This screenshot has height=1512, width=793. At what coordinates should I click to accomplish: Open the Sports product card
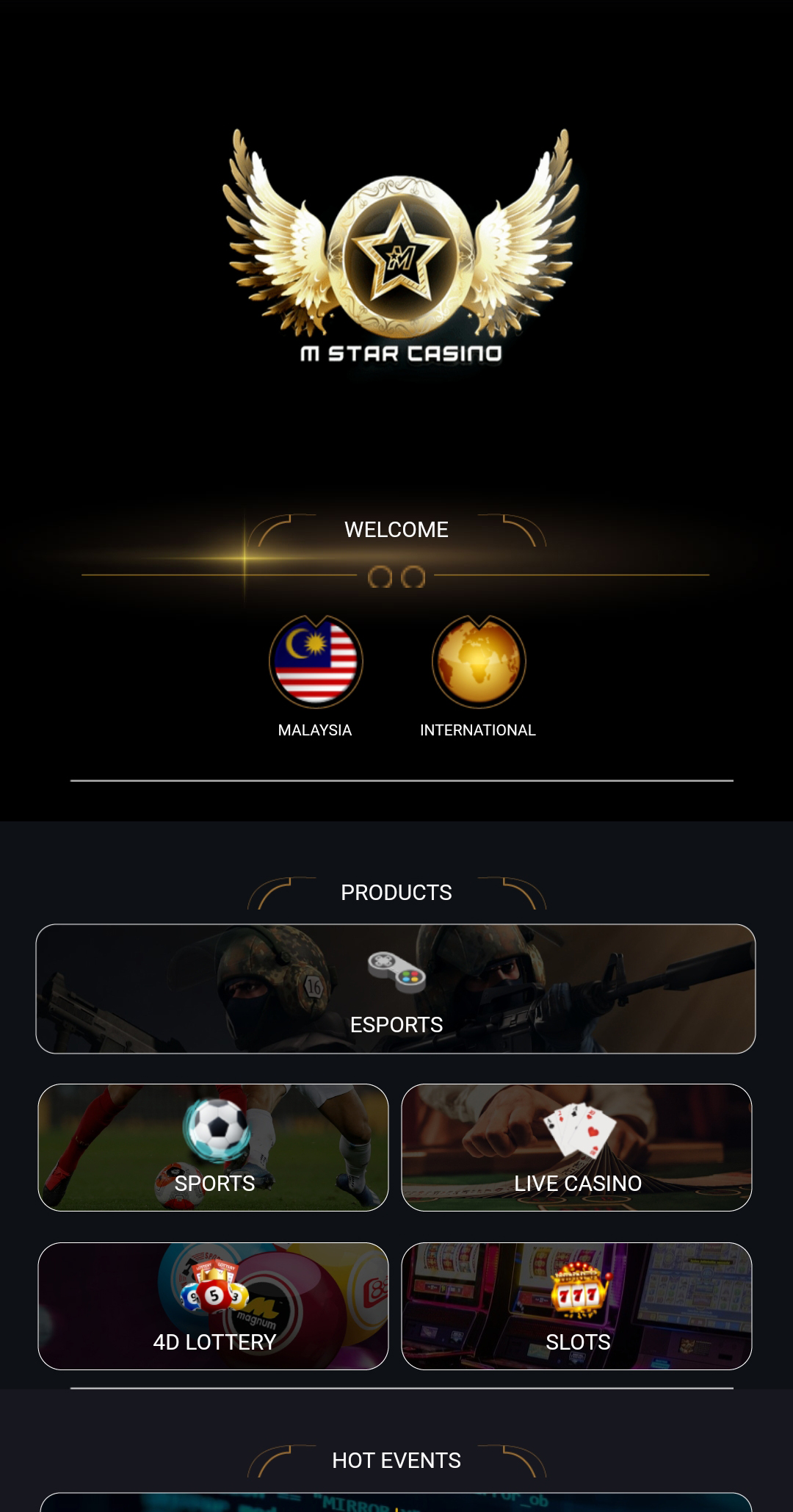click(213, 1148)
